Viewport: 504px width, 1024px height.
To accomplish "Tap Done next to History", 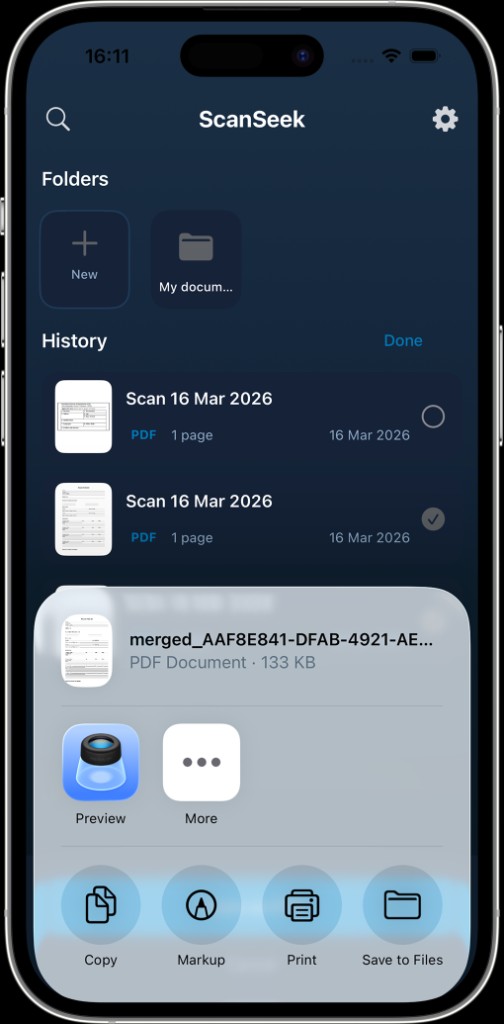I will click(403, 340).
